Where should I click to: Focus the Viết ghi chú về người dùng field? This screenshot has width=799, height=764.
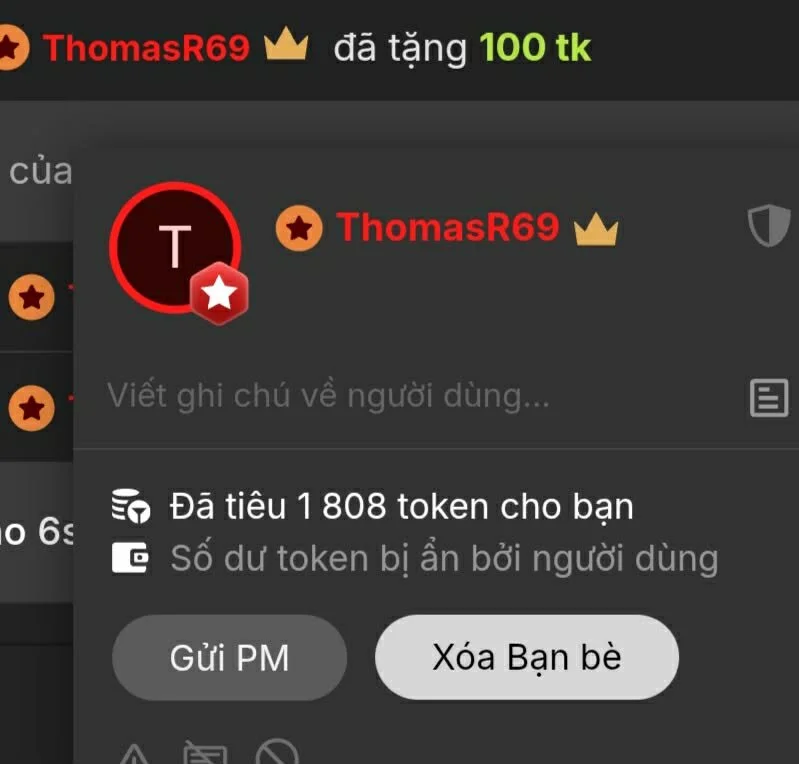400,396
